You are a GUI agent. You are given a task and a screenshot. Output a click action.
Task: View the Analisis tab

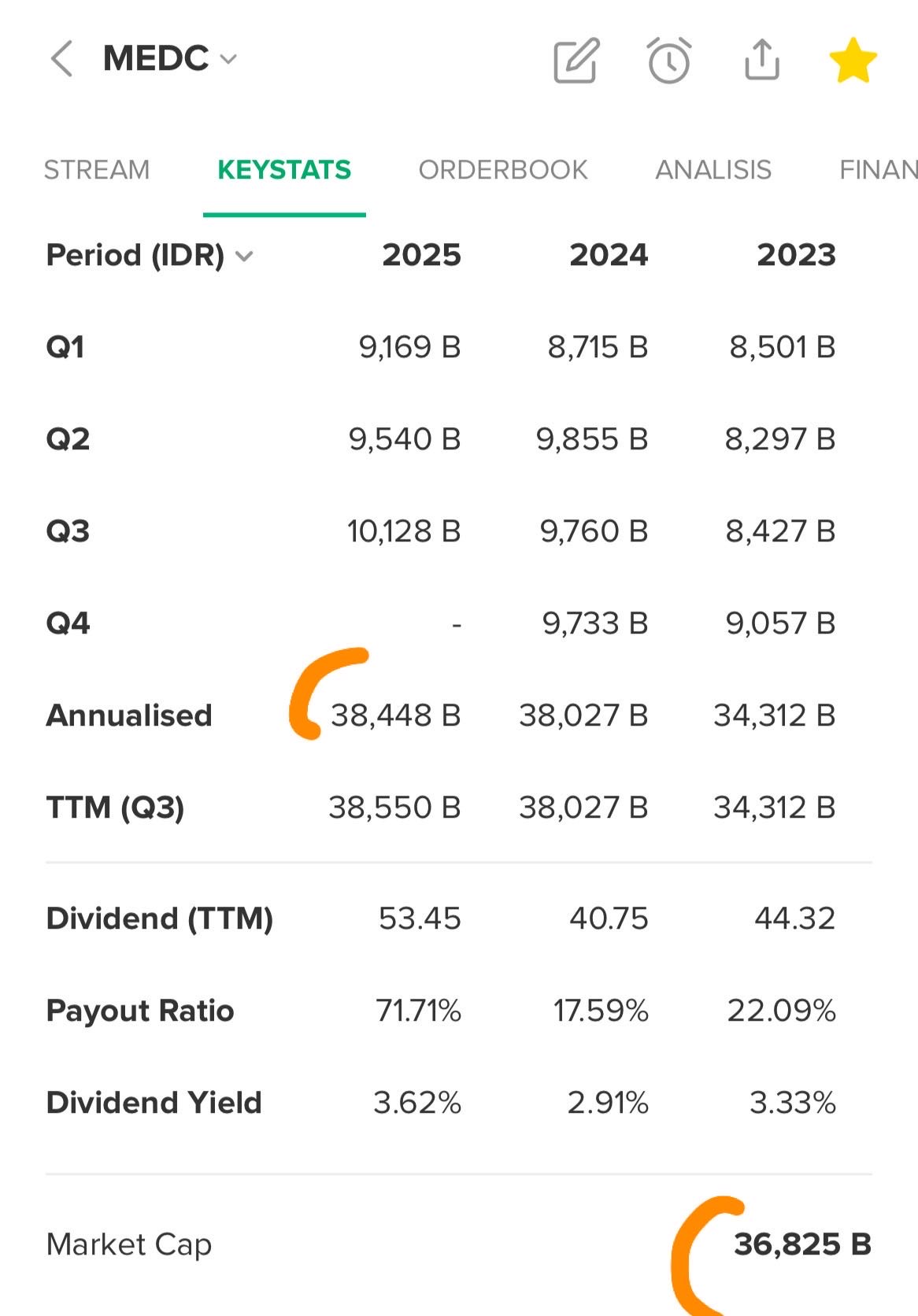(x=713, y=170)
